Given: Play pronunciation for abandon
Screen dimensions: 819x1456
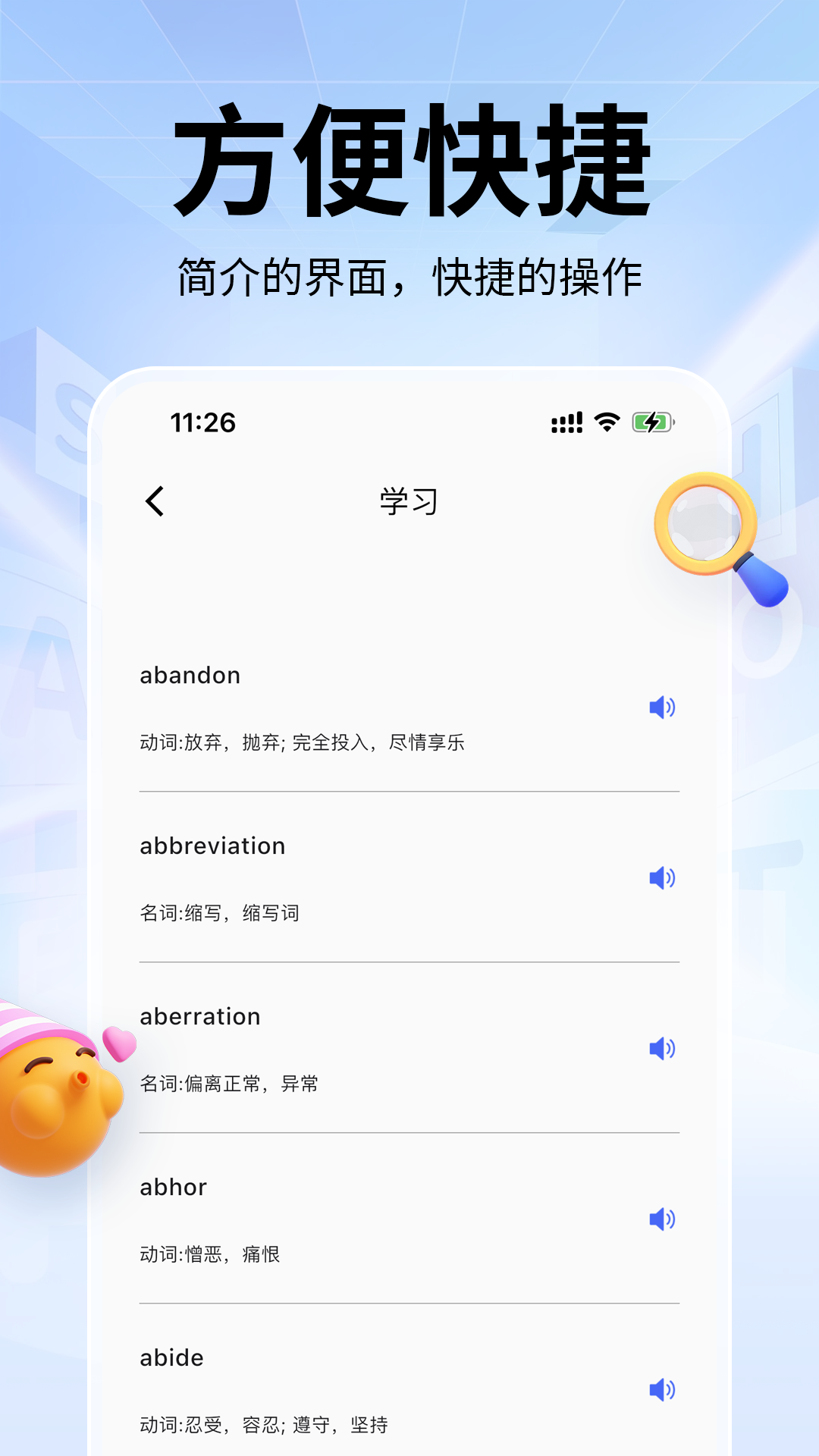Looking at the screenshot, I should coord(663,706).
